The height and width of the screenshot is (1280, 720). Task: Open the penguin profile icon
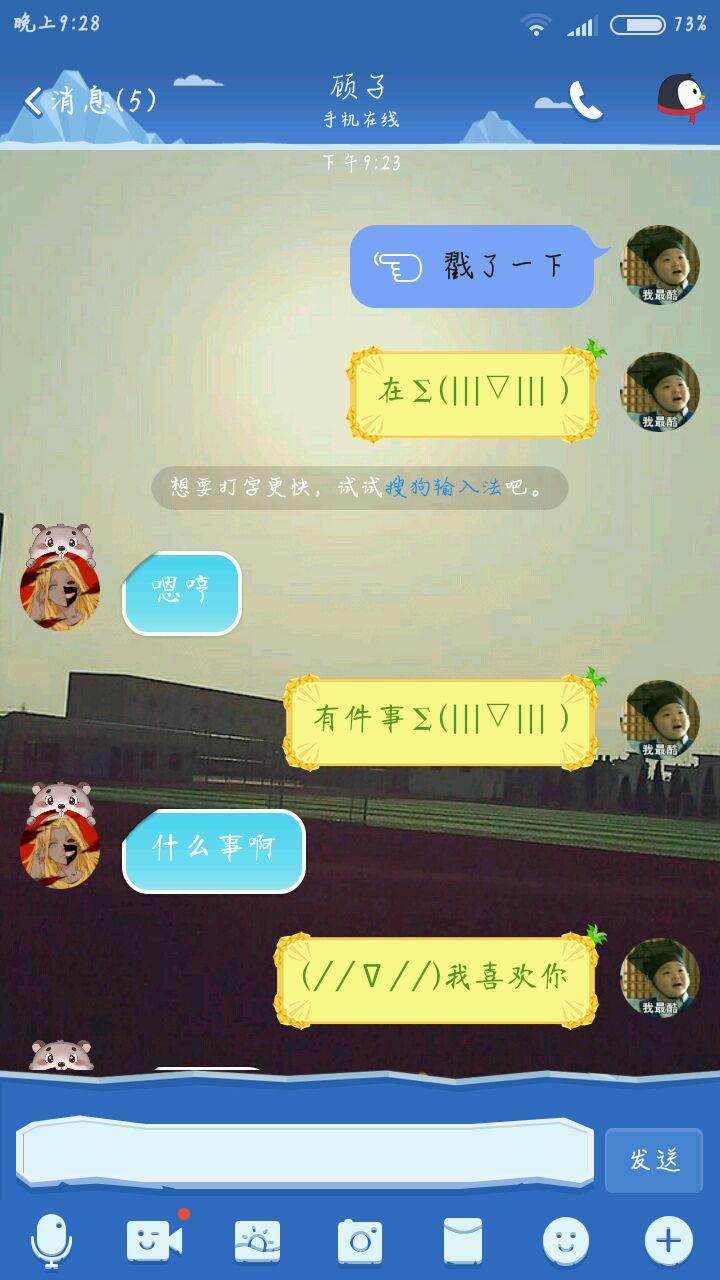point(680,98)
